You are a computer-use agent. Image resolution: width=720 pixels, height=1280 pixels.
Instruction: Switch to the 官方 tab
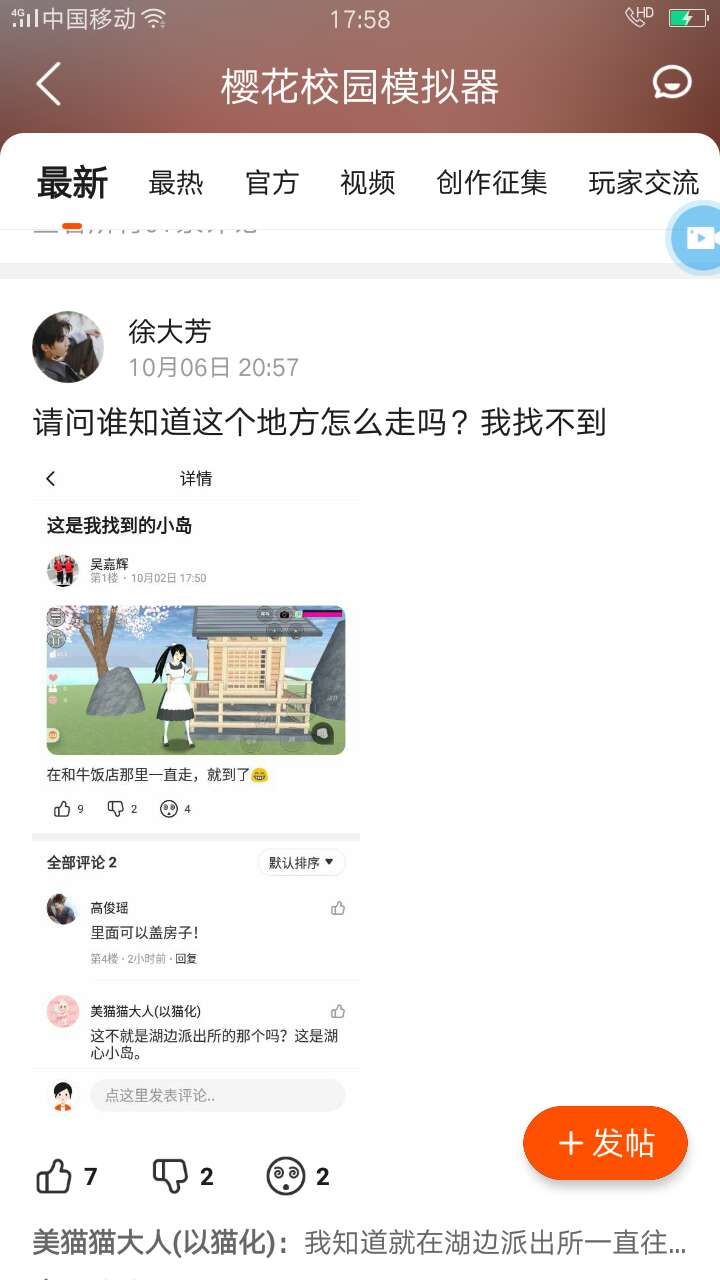[272, 183]
